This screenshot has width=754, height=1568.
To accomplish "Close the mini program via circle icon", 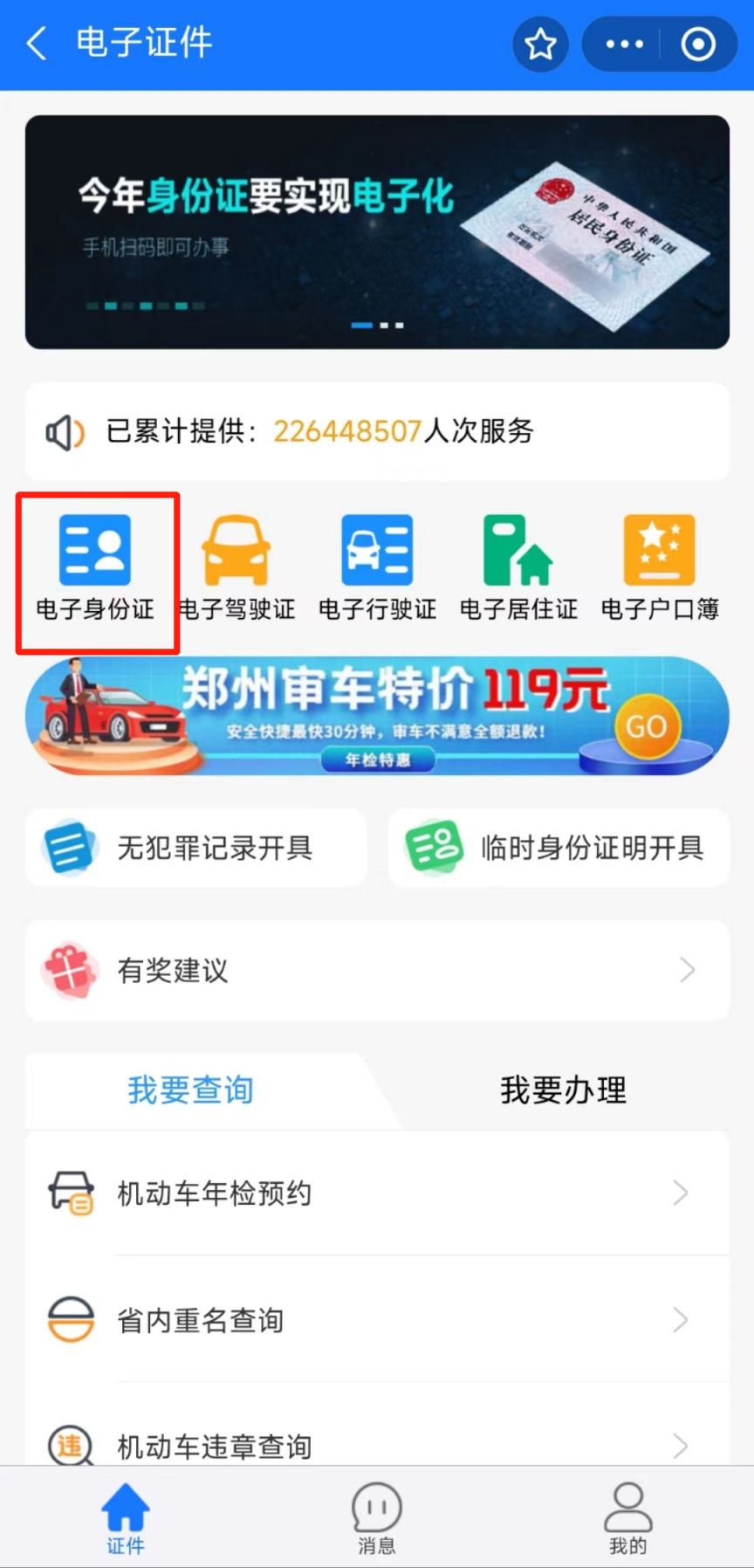I will click(698, 44).
